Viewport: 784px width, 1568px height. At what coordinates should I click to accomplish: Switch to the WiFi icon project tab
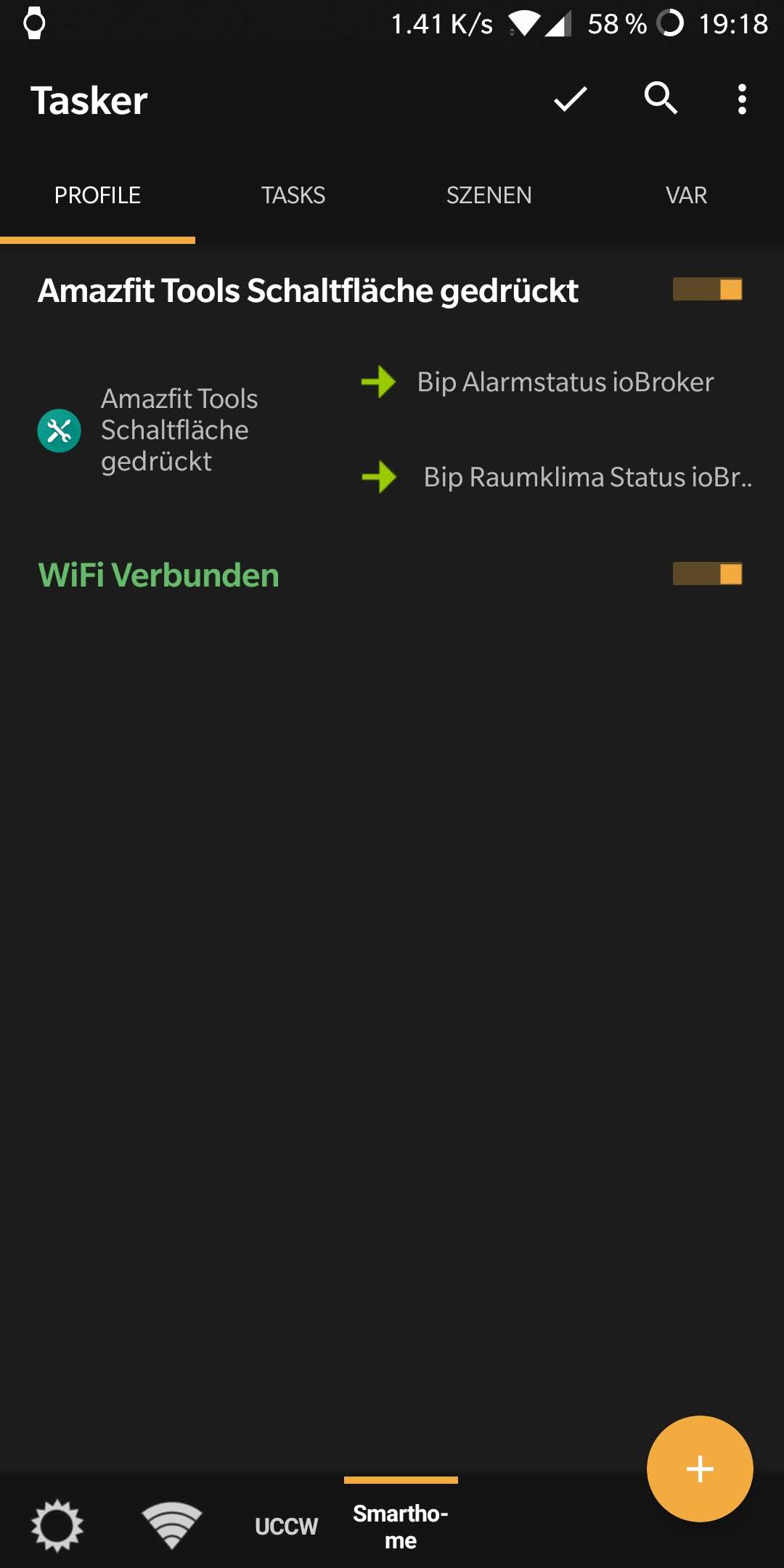click(172, 1526)
